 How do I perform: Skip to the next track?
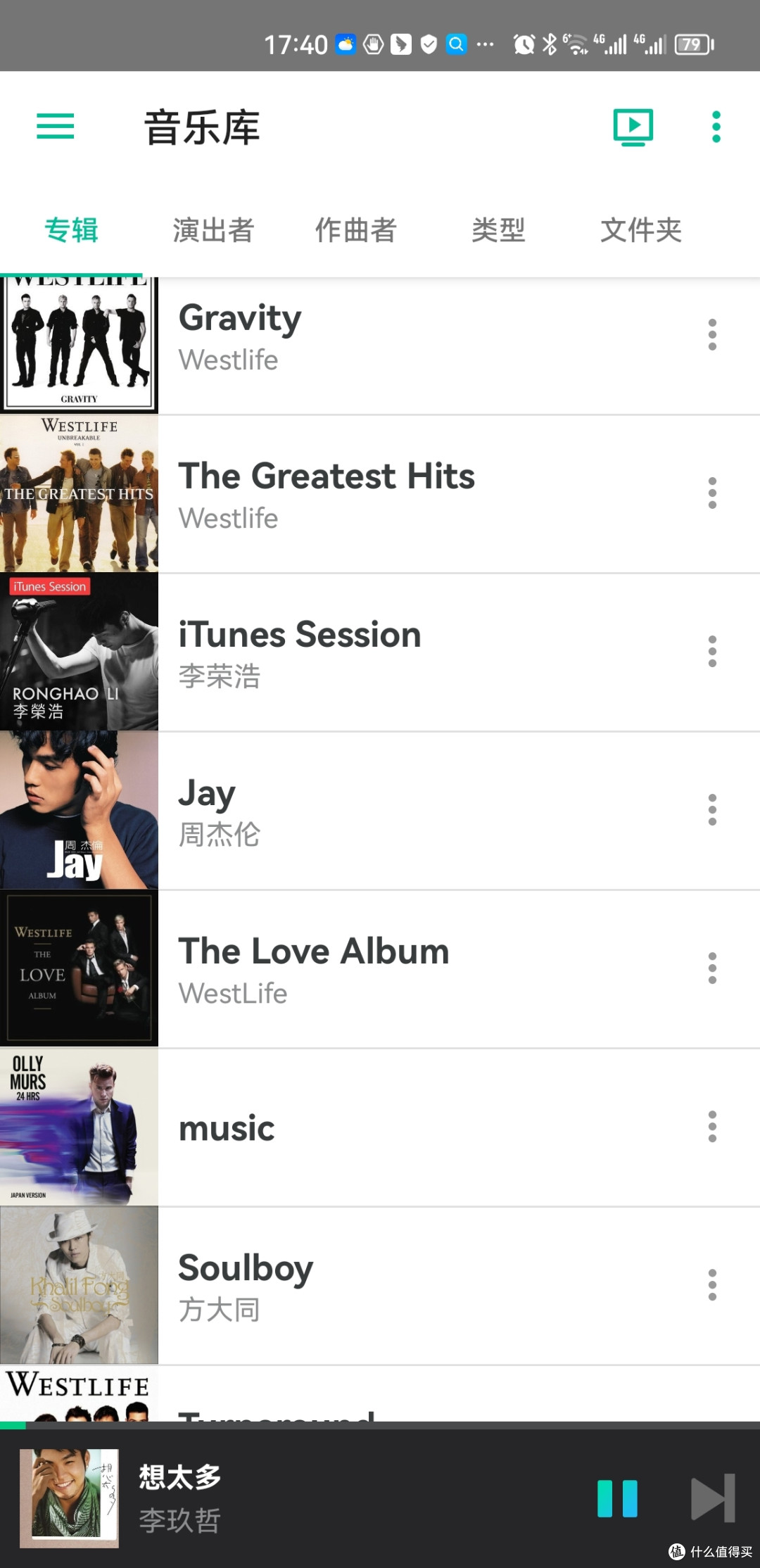(x=712, y=1498)
